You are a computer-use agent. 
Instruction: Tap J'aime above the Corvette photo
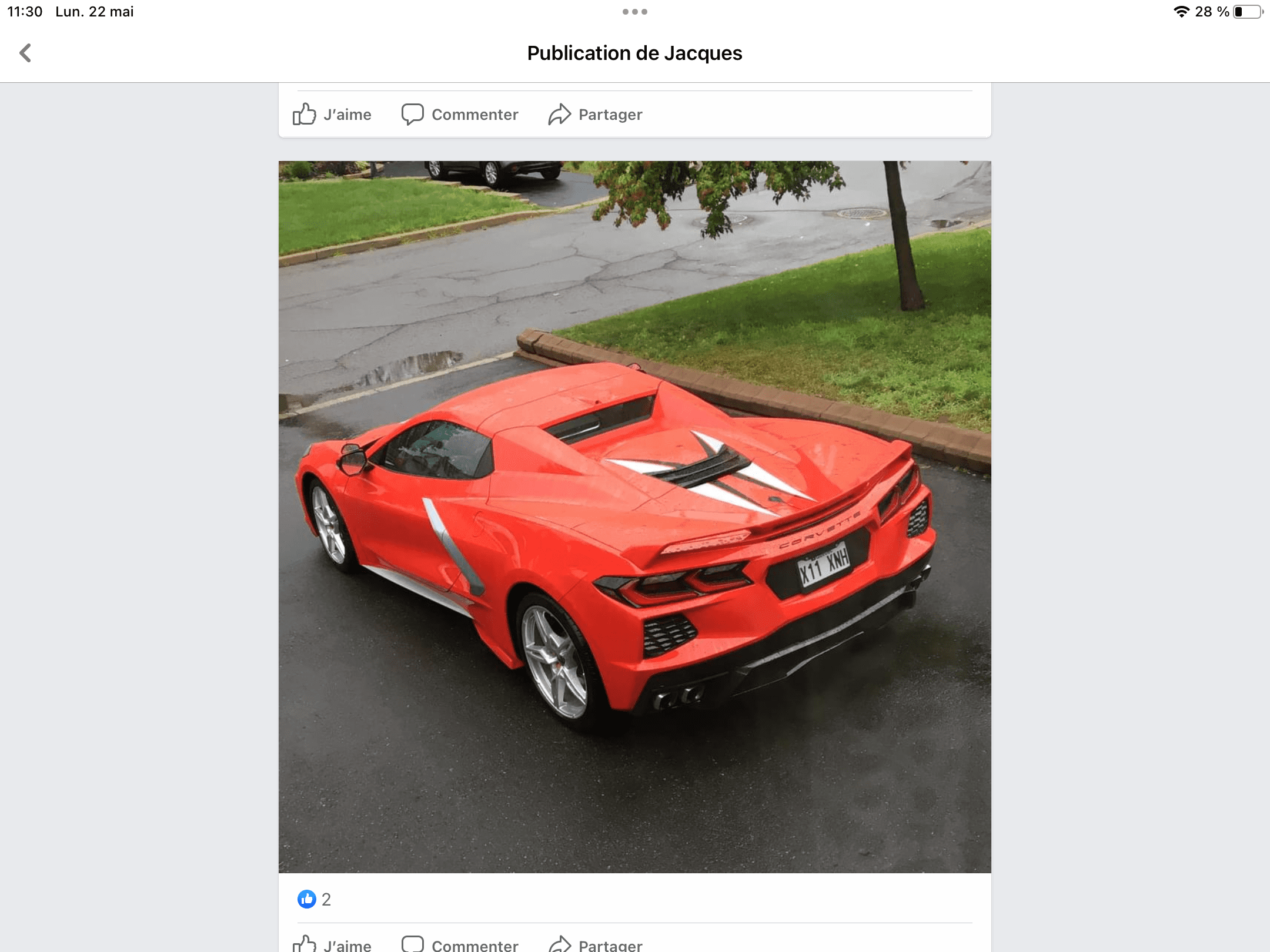332,114
